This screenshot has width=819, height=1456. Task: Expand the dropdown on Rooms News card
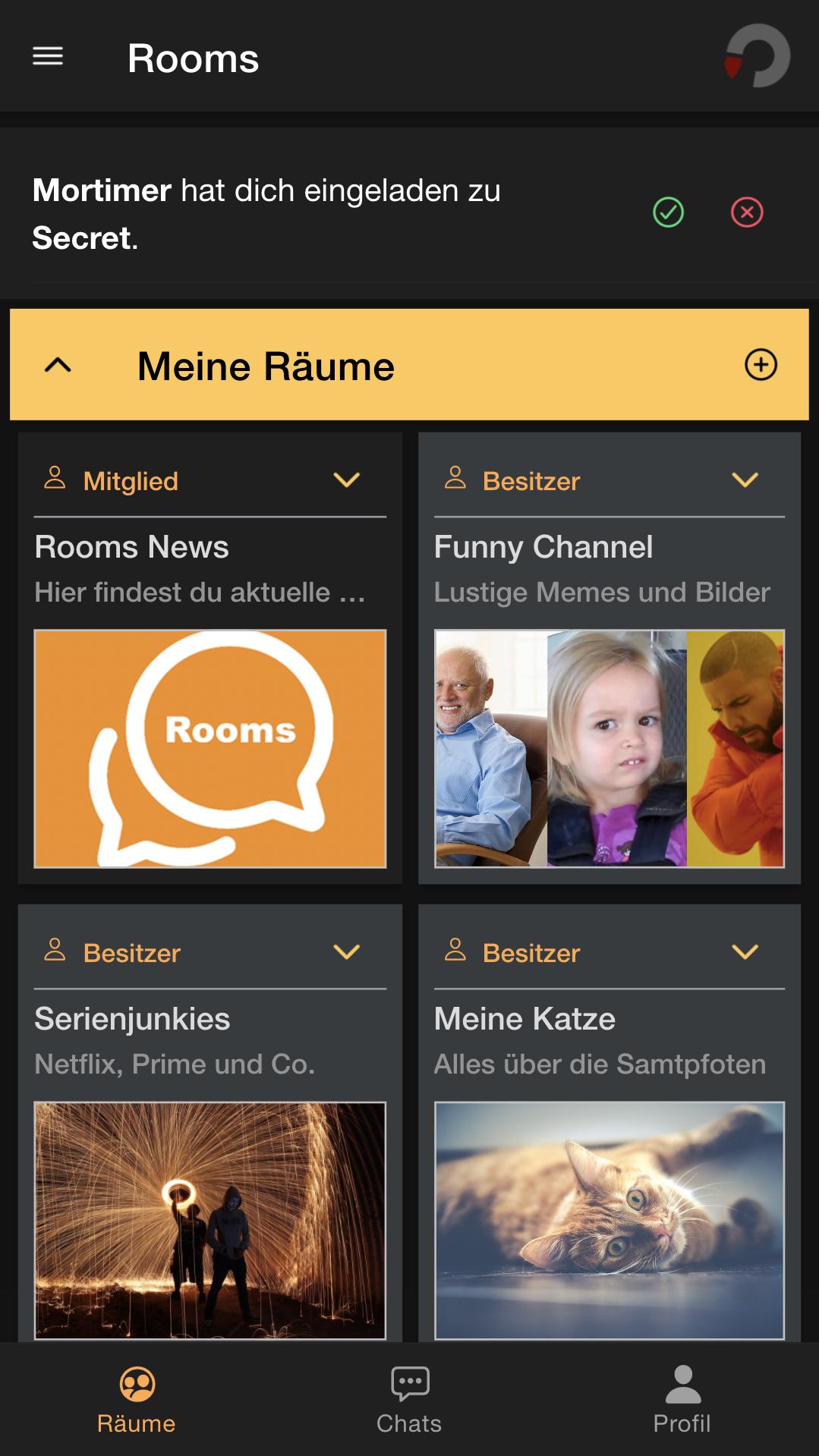click(346, 480)
